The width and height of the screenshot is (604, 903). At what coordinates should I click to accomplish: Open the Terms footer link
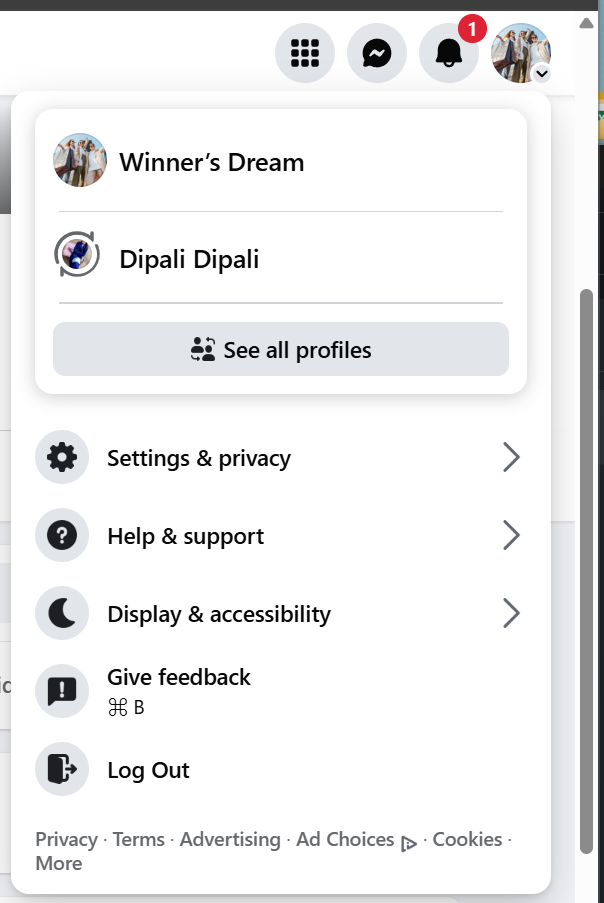tap(138, 839)
